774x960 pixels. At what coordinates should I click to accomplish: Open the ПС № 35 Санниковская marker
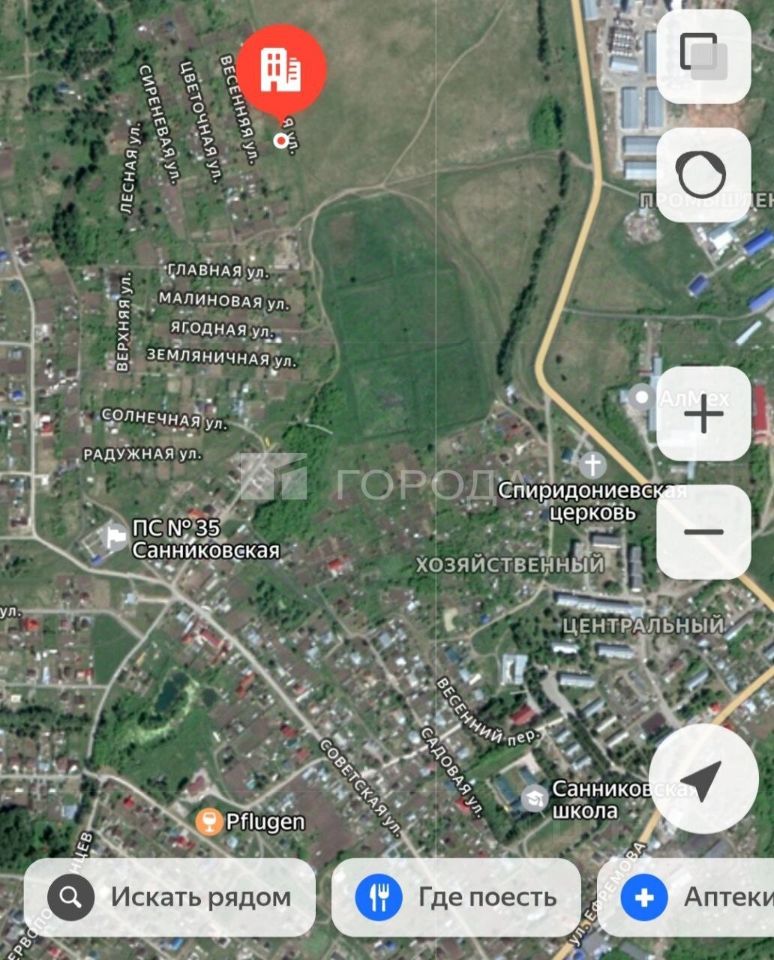[x=116, y=538]
